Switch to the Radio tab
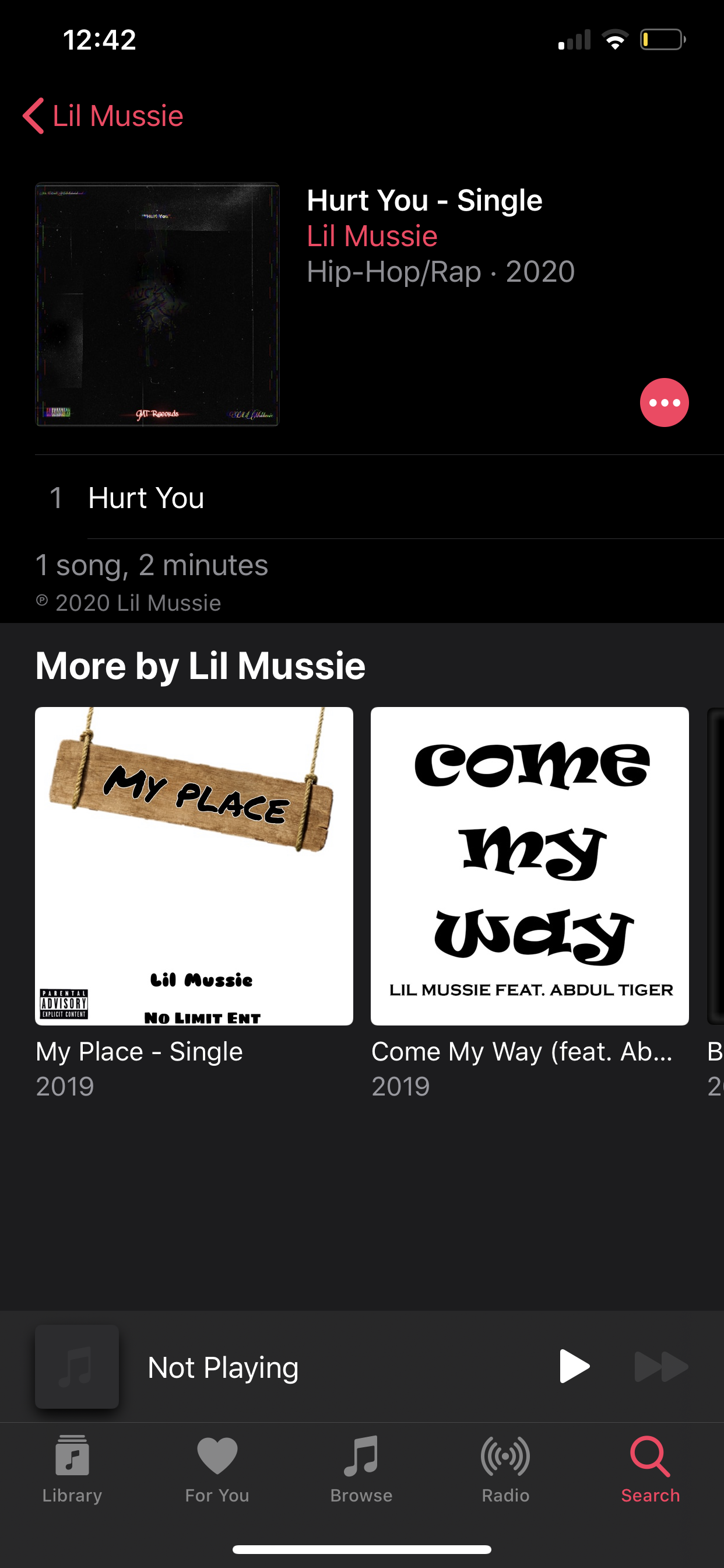Image resolution: width=724 pixels, height=1568 pixels. pyautogui.click(x=505, y=1468)
